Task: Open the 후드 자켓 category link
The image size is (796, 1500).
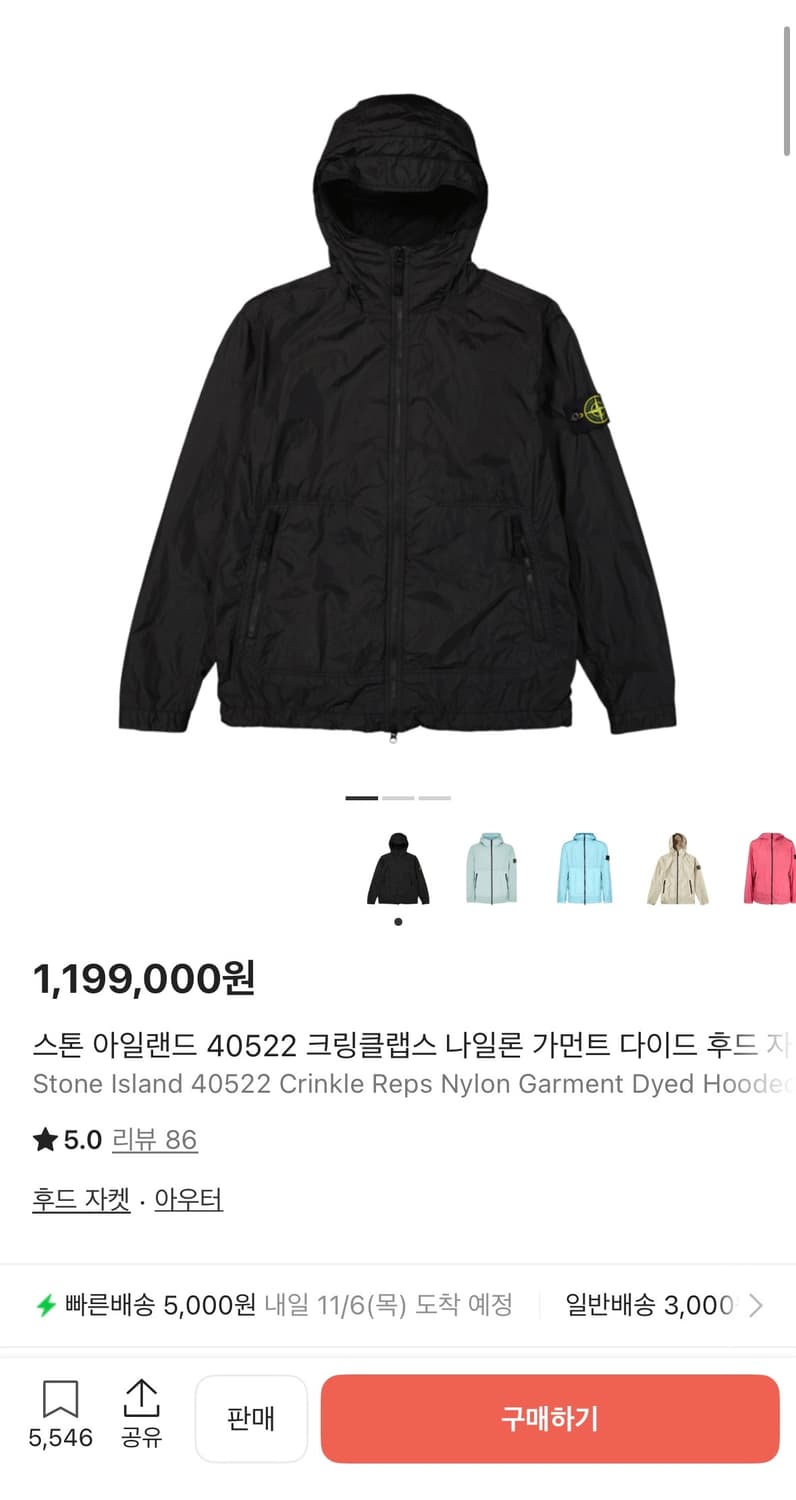Action: click(80, 1201)
